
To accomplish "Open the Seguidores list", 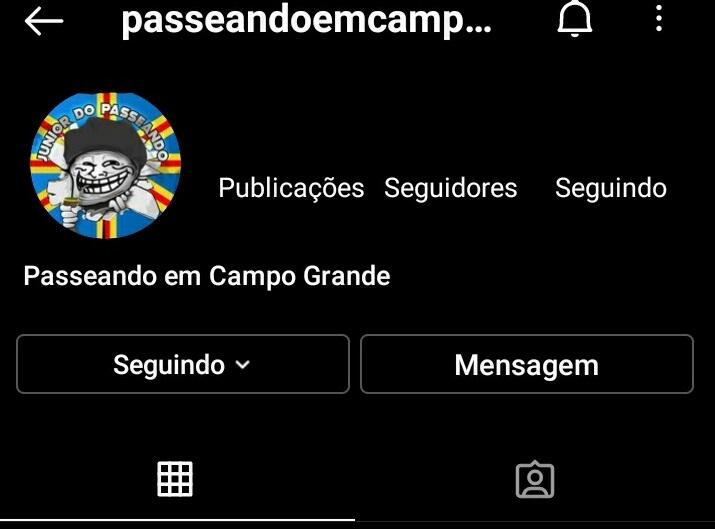I will [x=451, y=188].
